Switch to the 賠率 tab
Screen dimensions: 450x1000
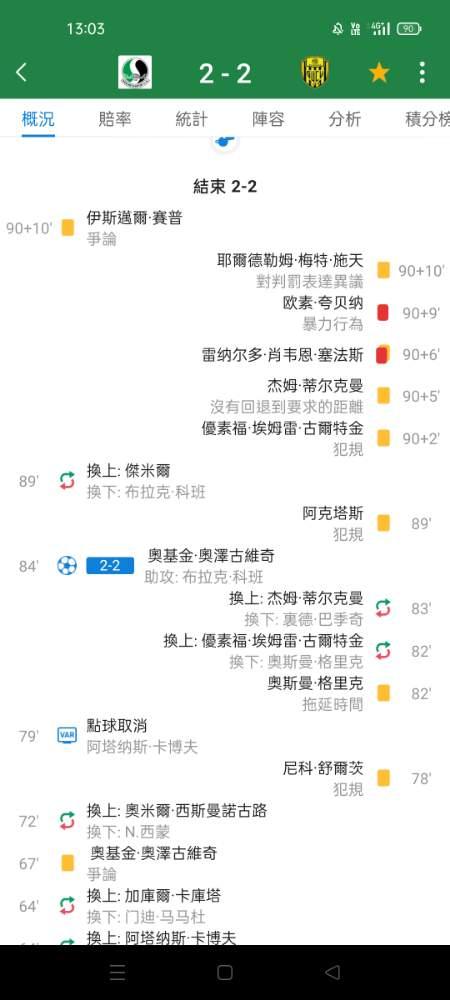pos(115,119)
